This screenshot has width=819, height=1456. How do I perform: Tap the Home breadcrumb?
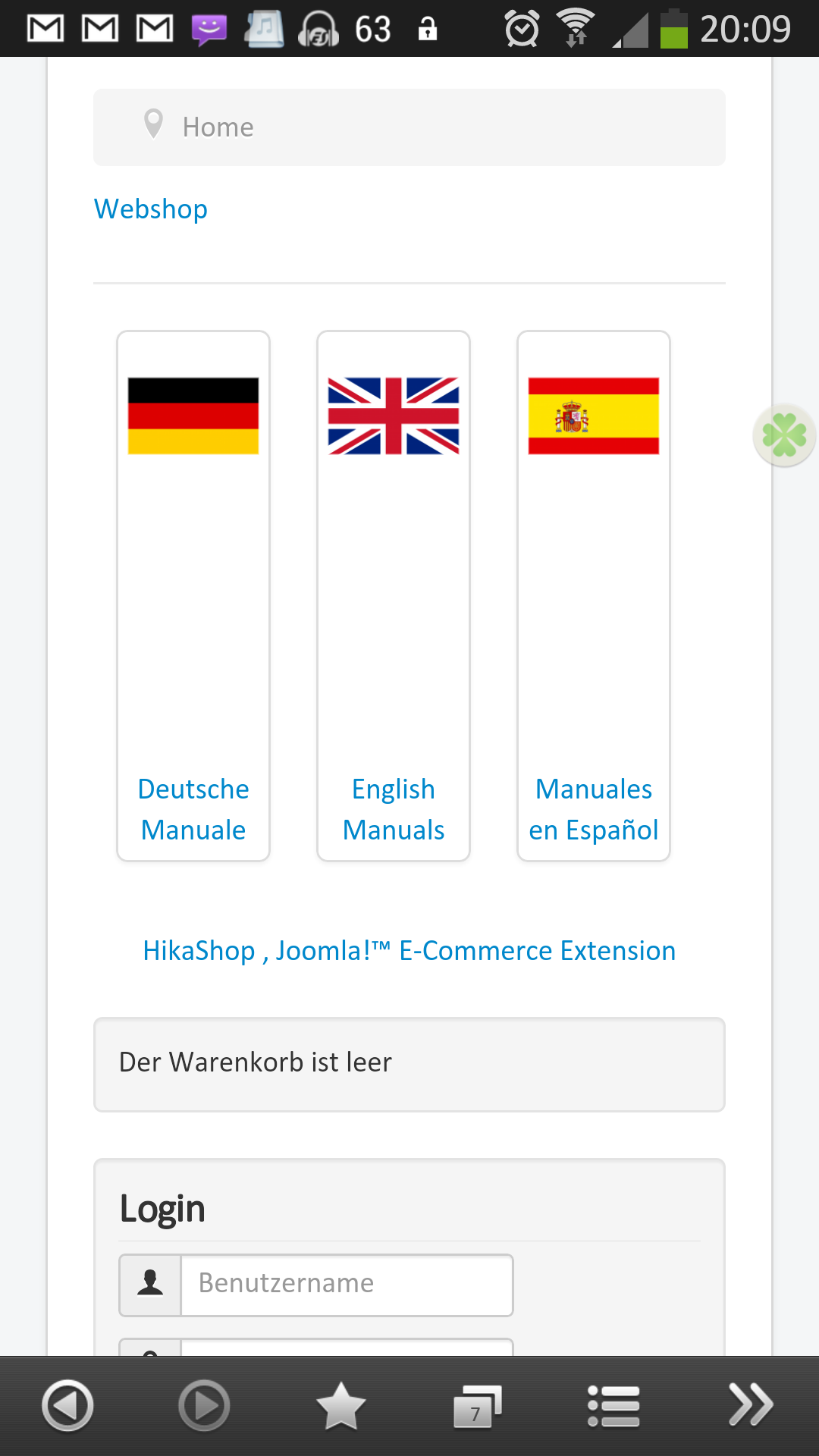pyautogui.click(x=218, y=127)
